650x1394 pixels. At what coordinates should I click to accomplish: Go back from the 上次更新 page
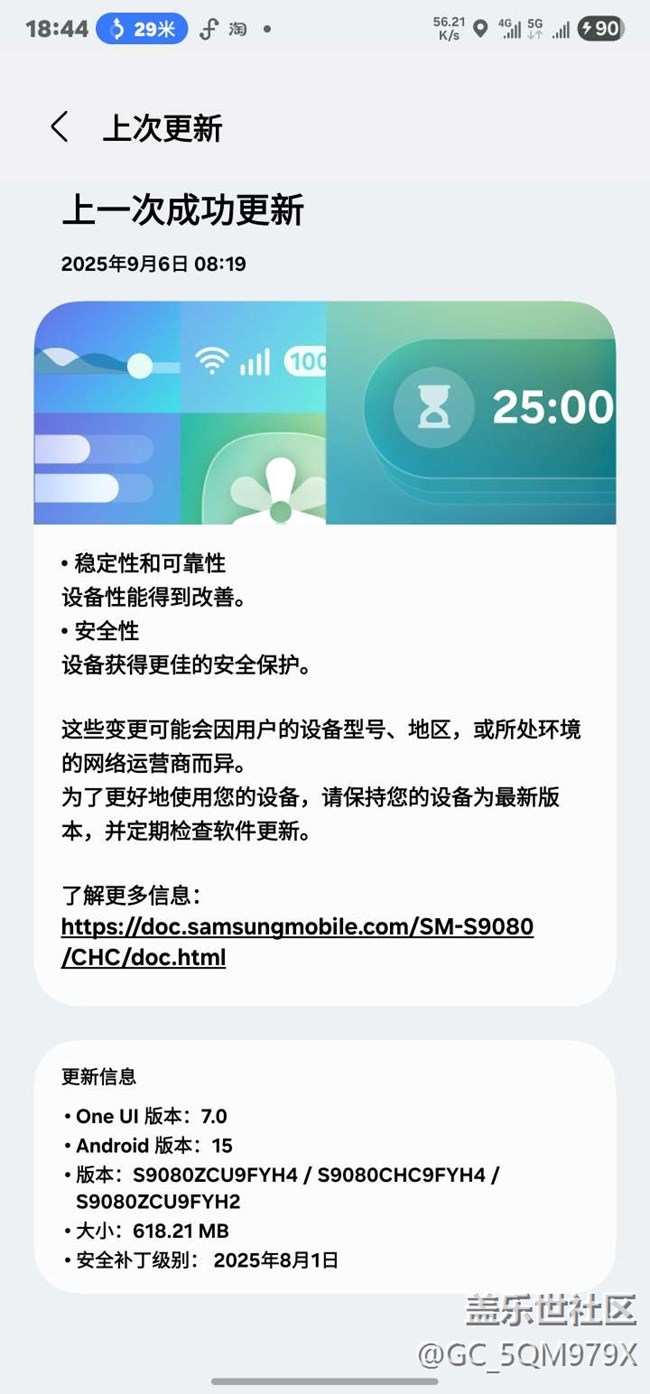[60, 127]
